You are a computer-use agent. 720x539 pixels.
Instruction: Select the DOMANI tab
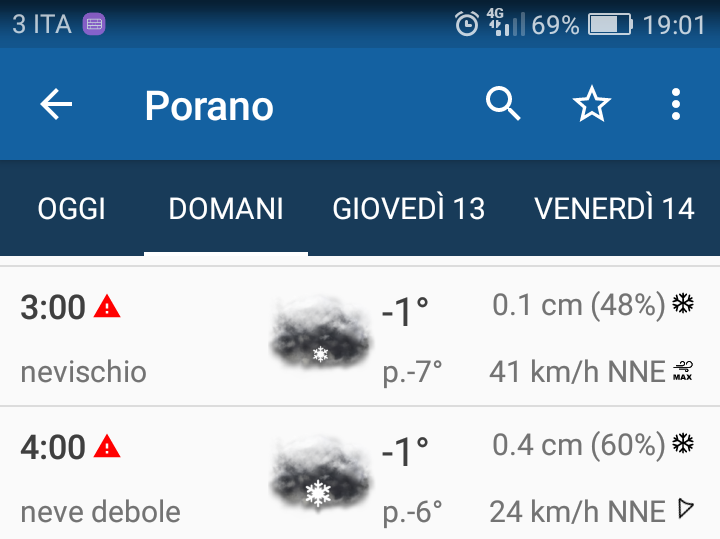(226, 209)
